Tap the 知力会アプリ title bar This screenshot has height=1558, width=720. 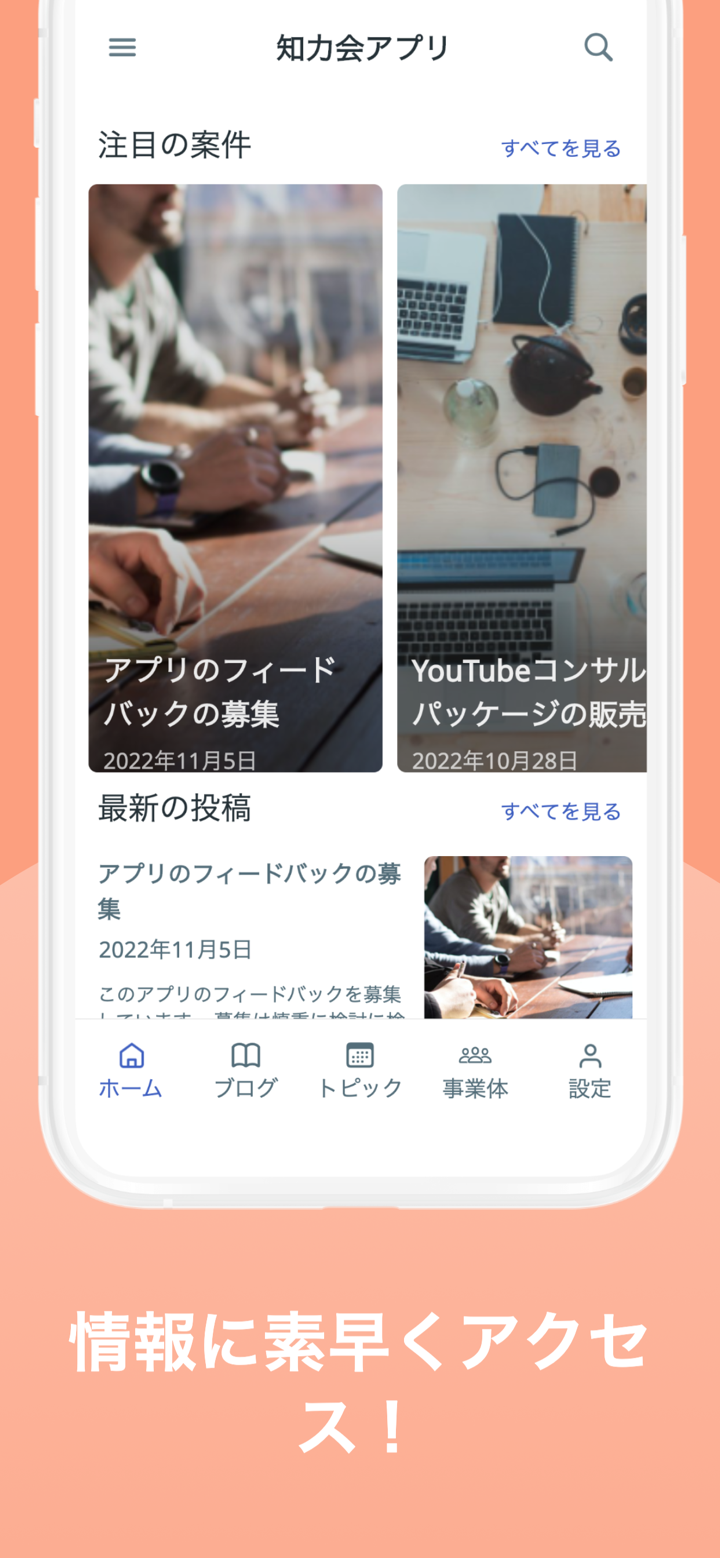point(360,46)
